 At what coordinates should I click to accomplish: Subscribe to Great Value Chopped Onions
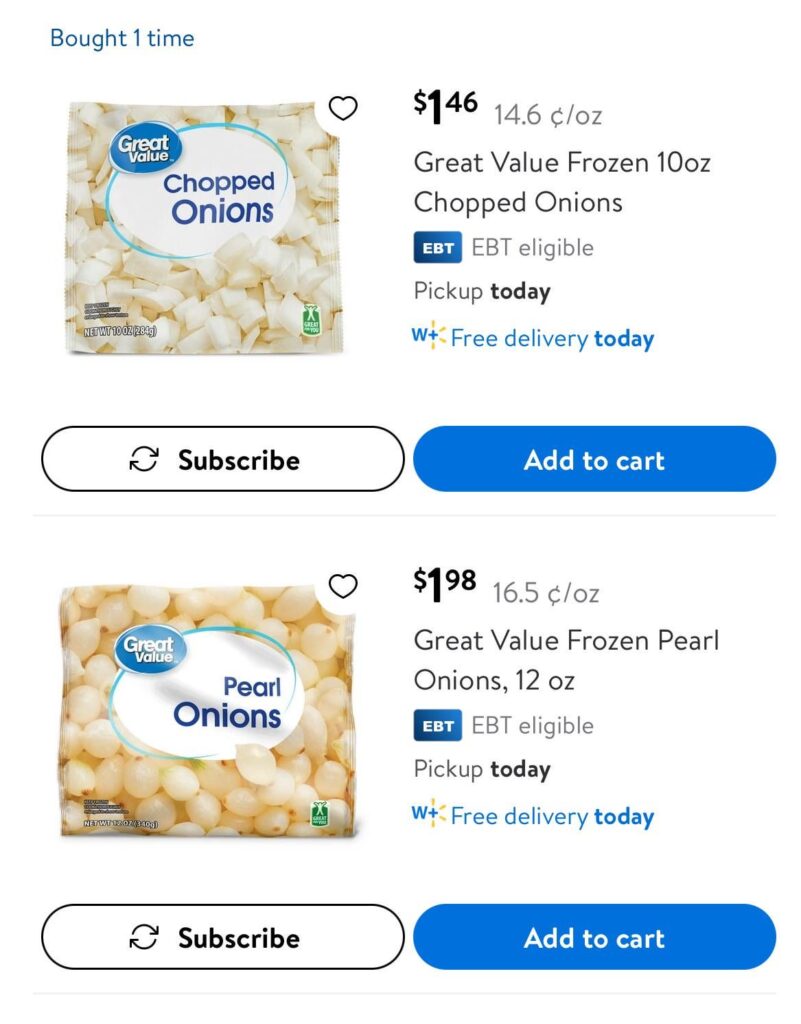point(222,460)
